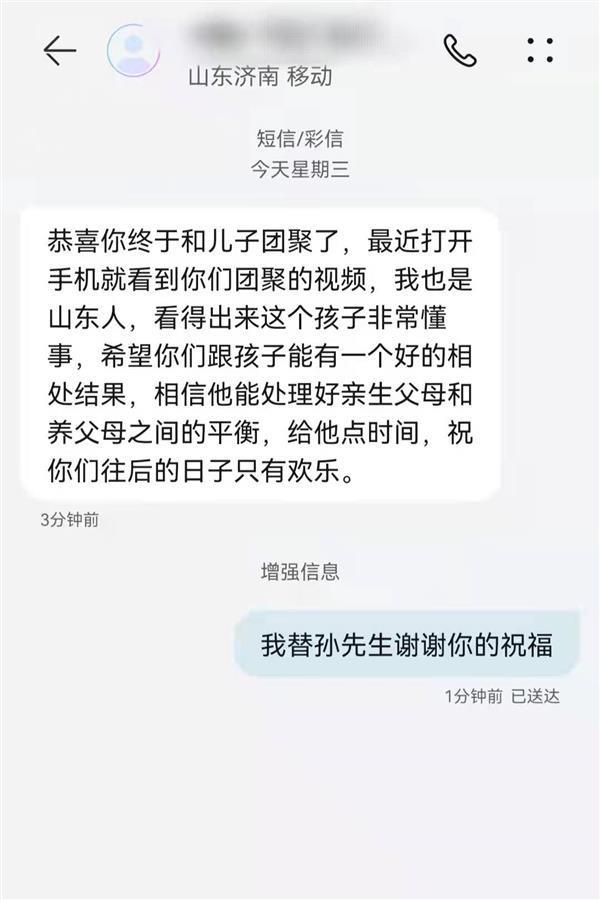Open the contact avatar profile

coord(133,50)
